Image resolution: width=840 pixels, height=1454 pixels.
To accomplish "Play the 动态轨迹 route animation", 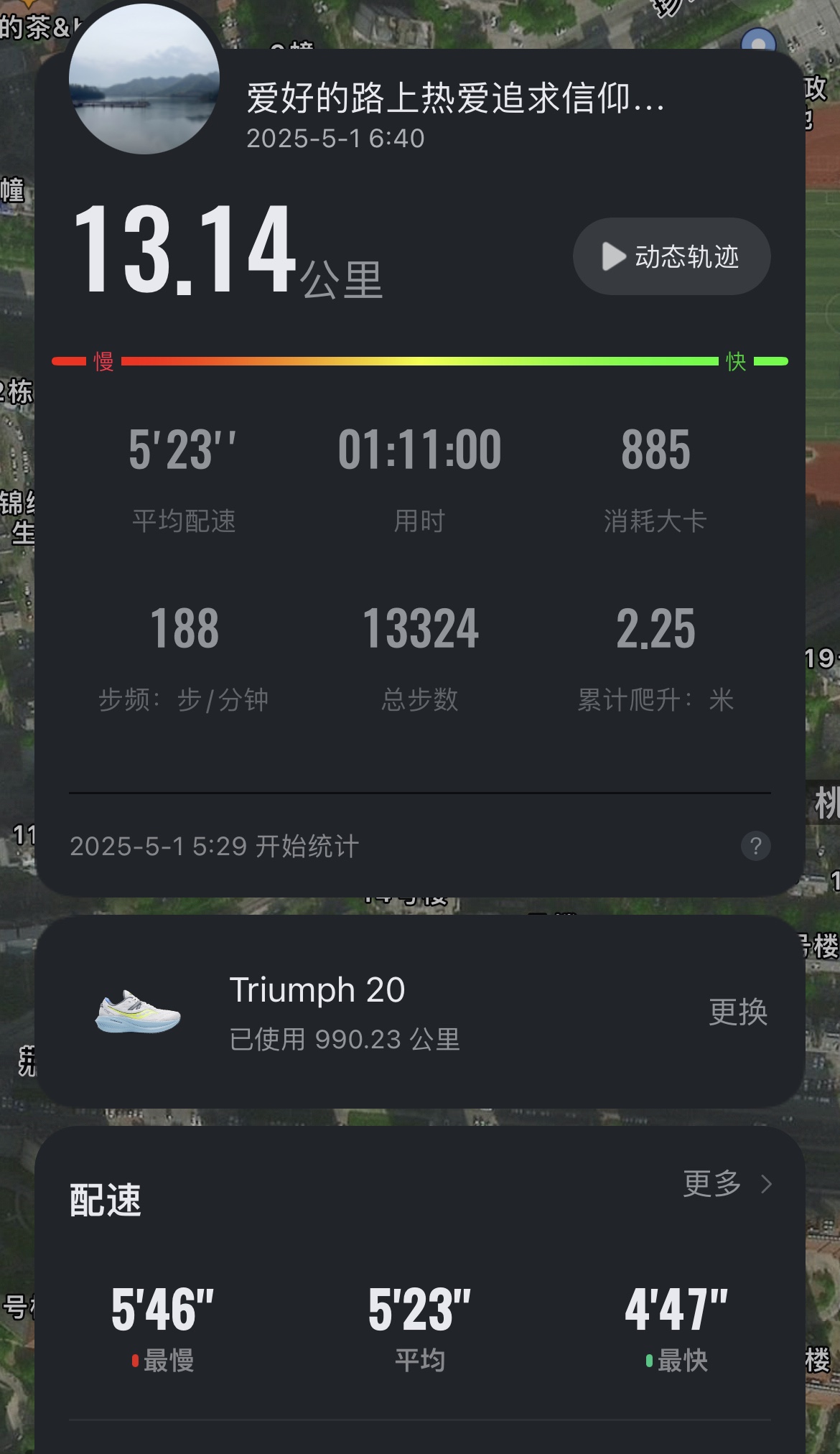I will pos(671,256).
